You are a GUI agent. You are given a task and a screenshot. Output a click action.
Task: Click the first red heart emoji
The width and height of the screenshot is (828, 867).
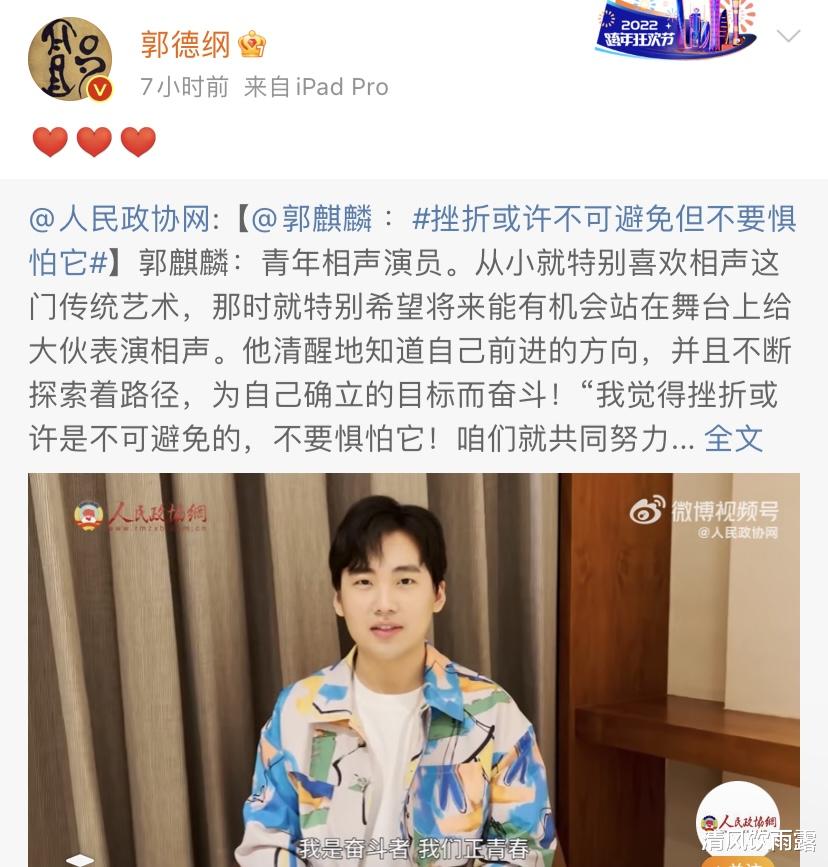pos(50,141)
